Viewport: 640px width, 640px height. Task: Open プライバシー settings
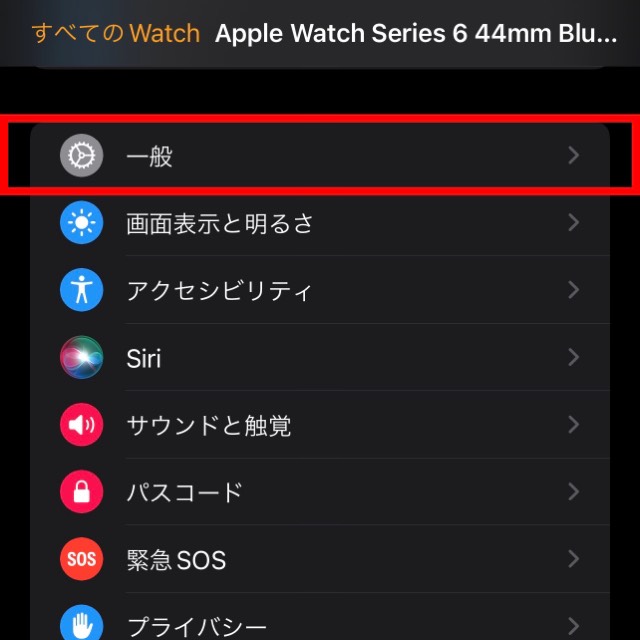320,624
